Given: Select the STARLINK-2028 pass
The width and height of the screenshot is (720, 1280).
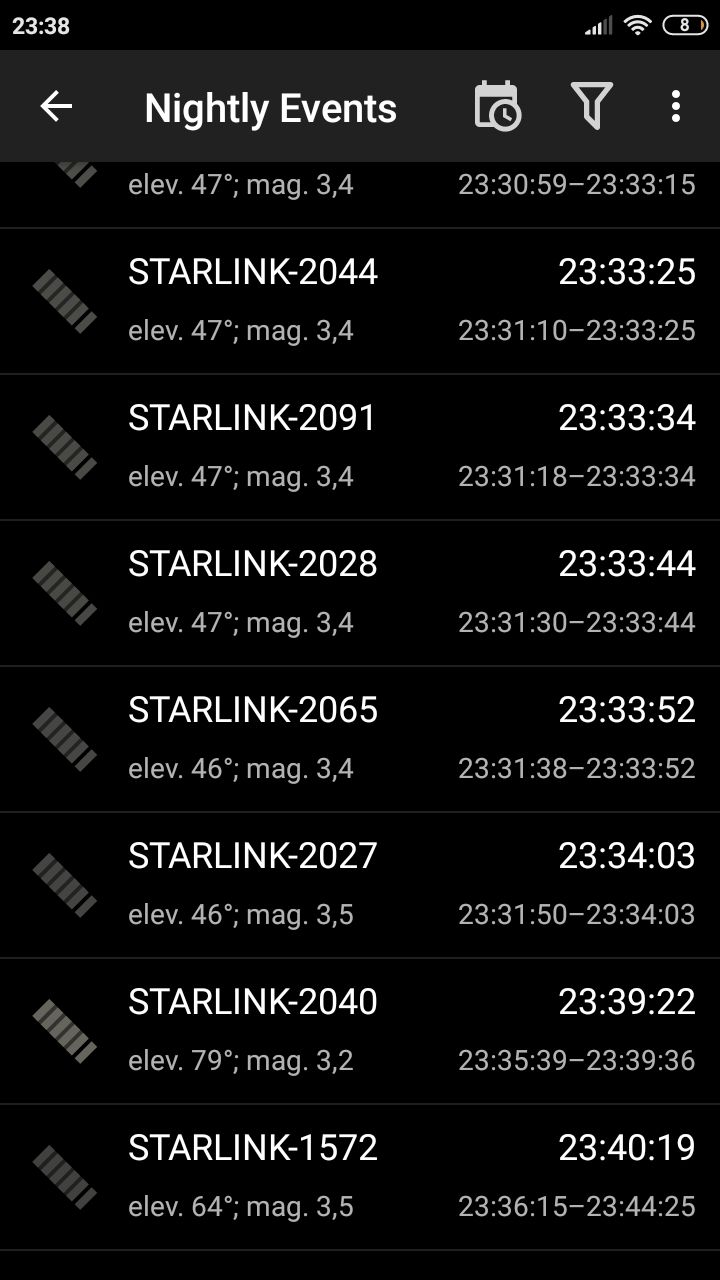Looking at the screenshot, I should tap(360, 594).
